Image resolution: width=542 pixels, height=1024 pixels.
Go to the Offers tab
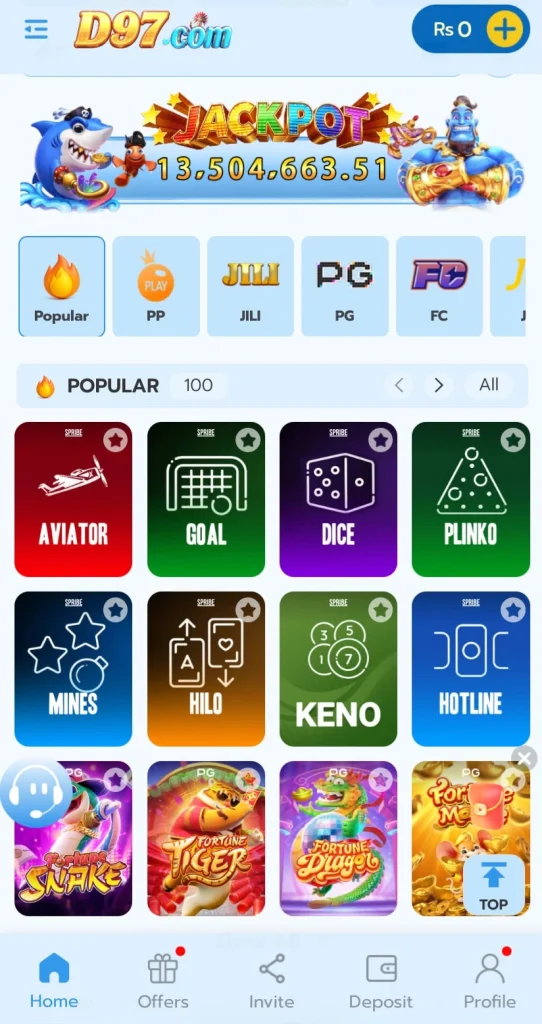tap(163, 978)
